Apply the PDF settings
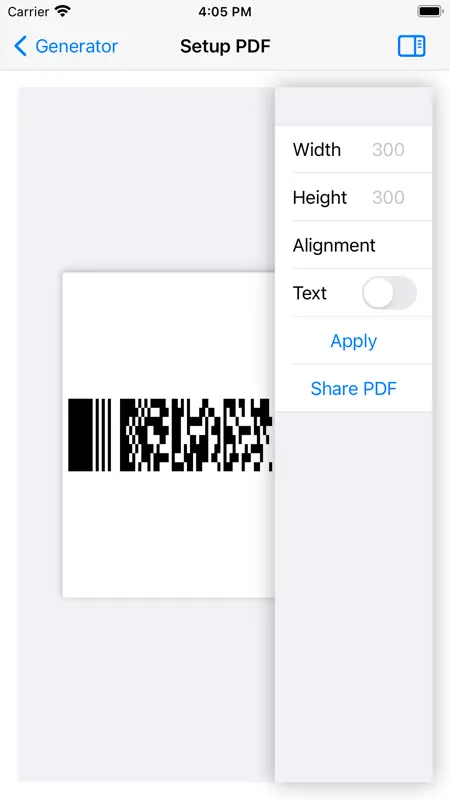This screenshot has width=450, height=800. pyautogui.click(x=354, y=341)
